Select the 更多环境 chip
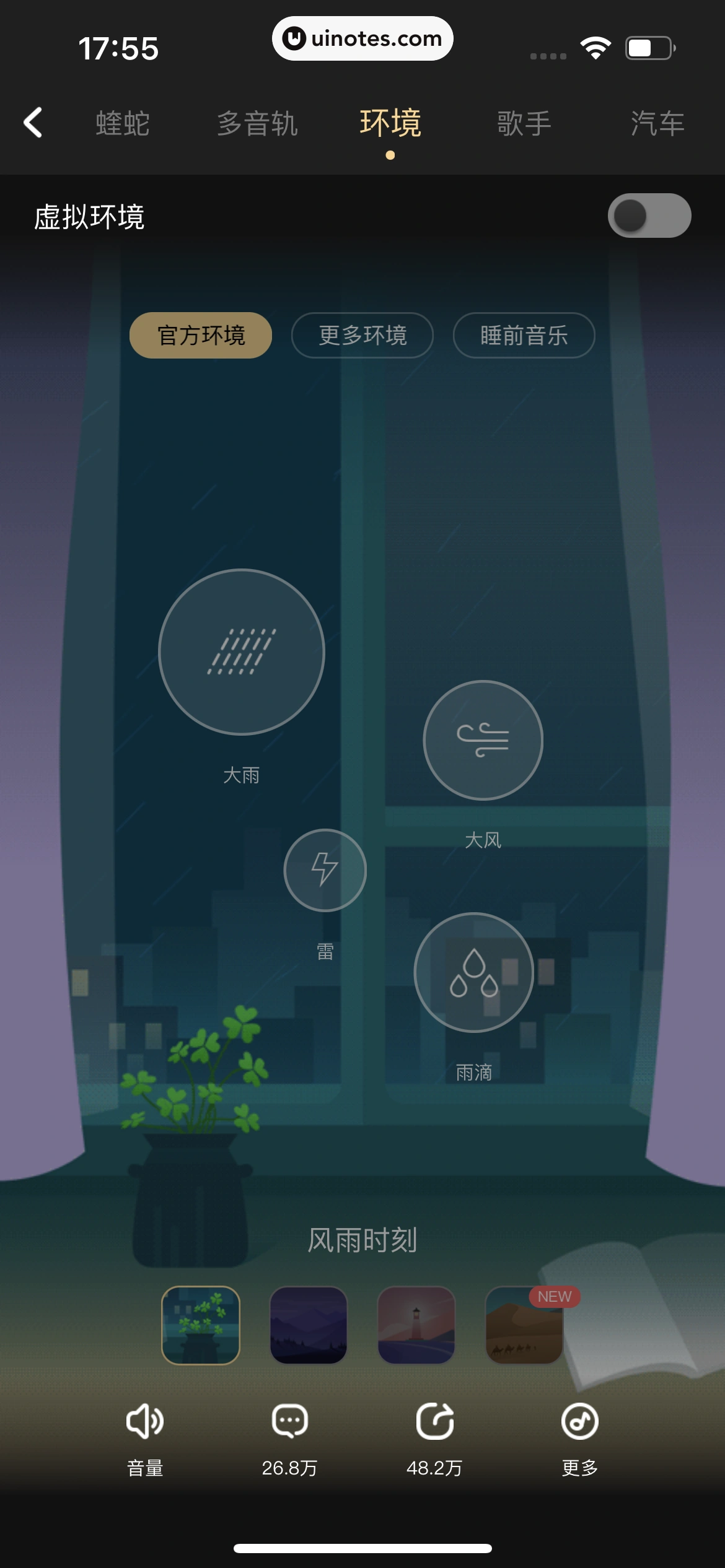Screen dimensions: 725x1568 pos(362,336)
